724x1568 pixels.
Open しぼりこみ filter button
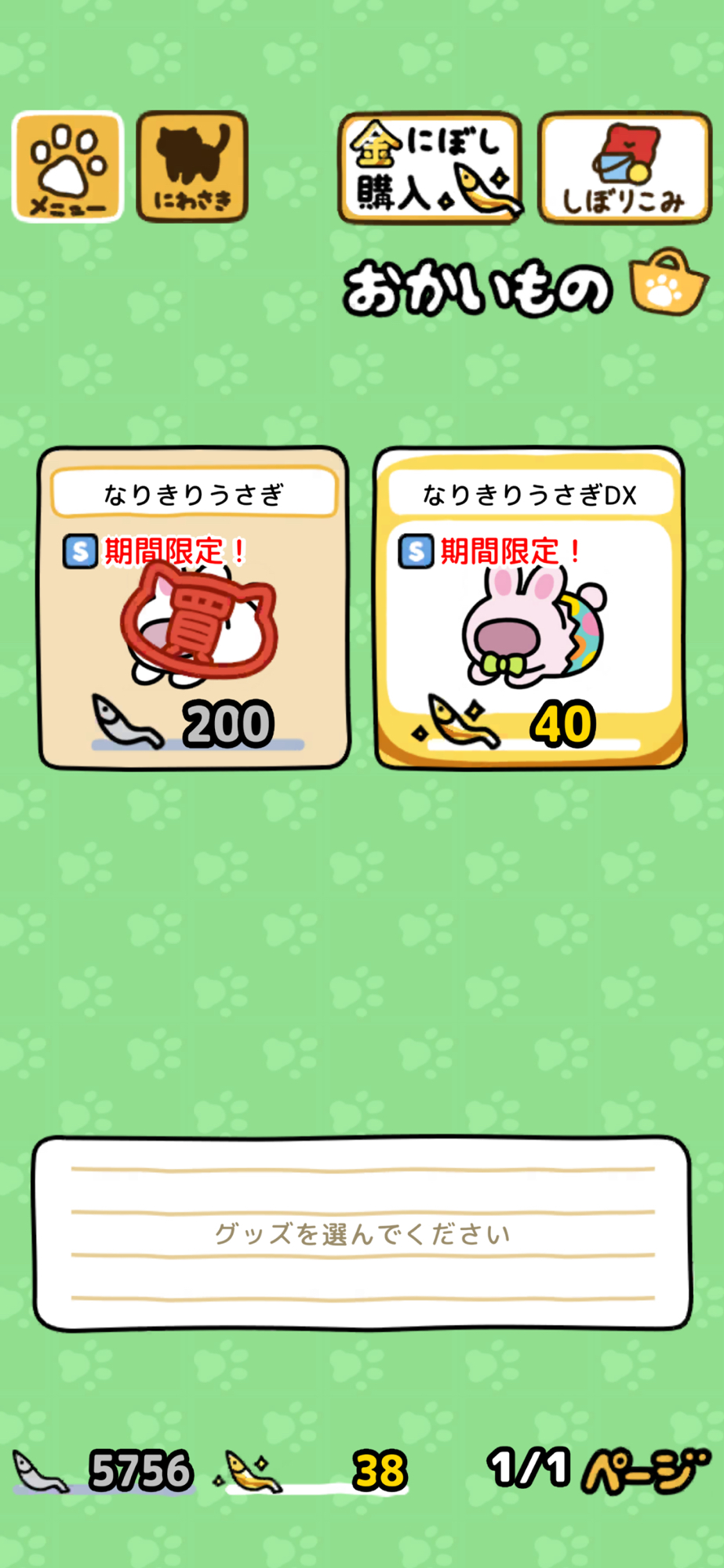624,169
